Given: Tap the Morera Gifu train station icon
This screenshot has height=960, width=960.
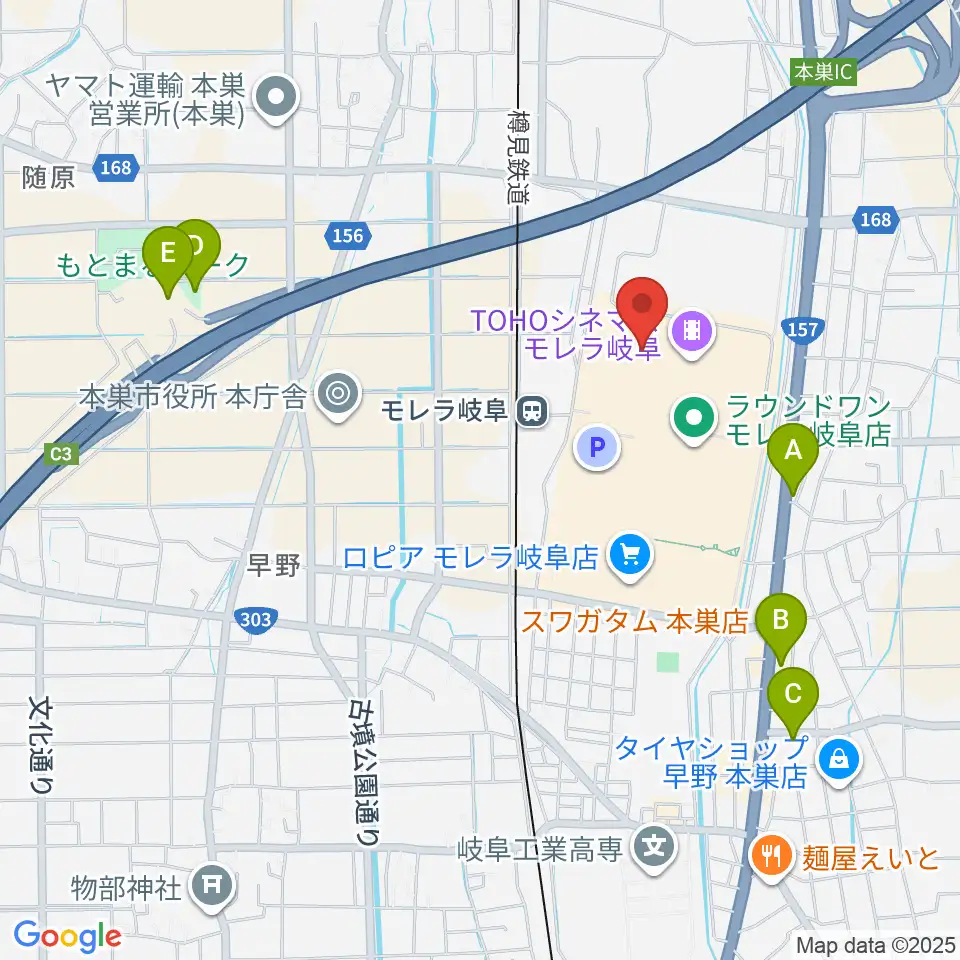Looking at the screenshot, I should pos(532,411).
